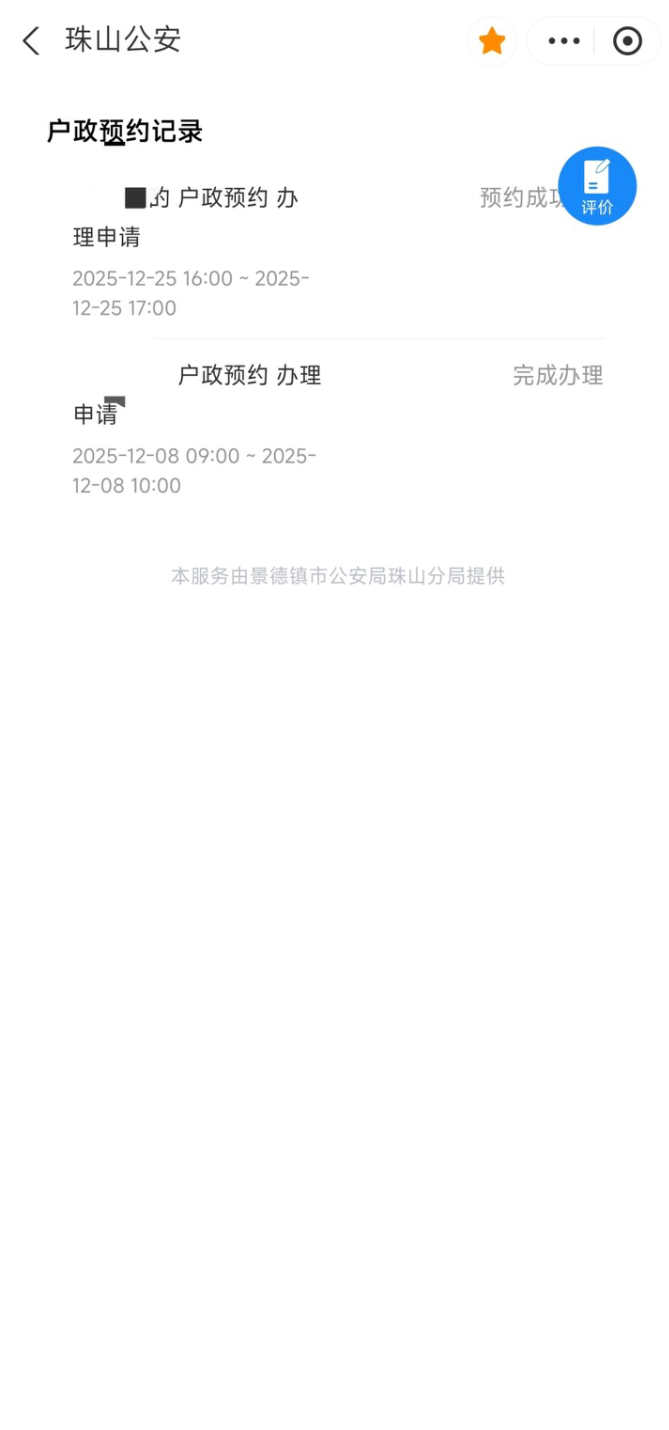Open the 2025-12-25 预约成功 appointment record
669x1430 pixels.
tap(300, 252)
